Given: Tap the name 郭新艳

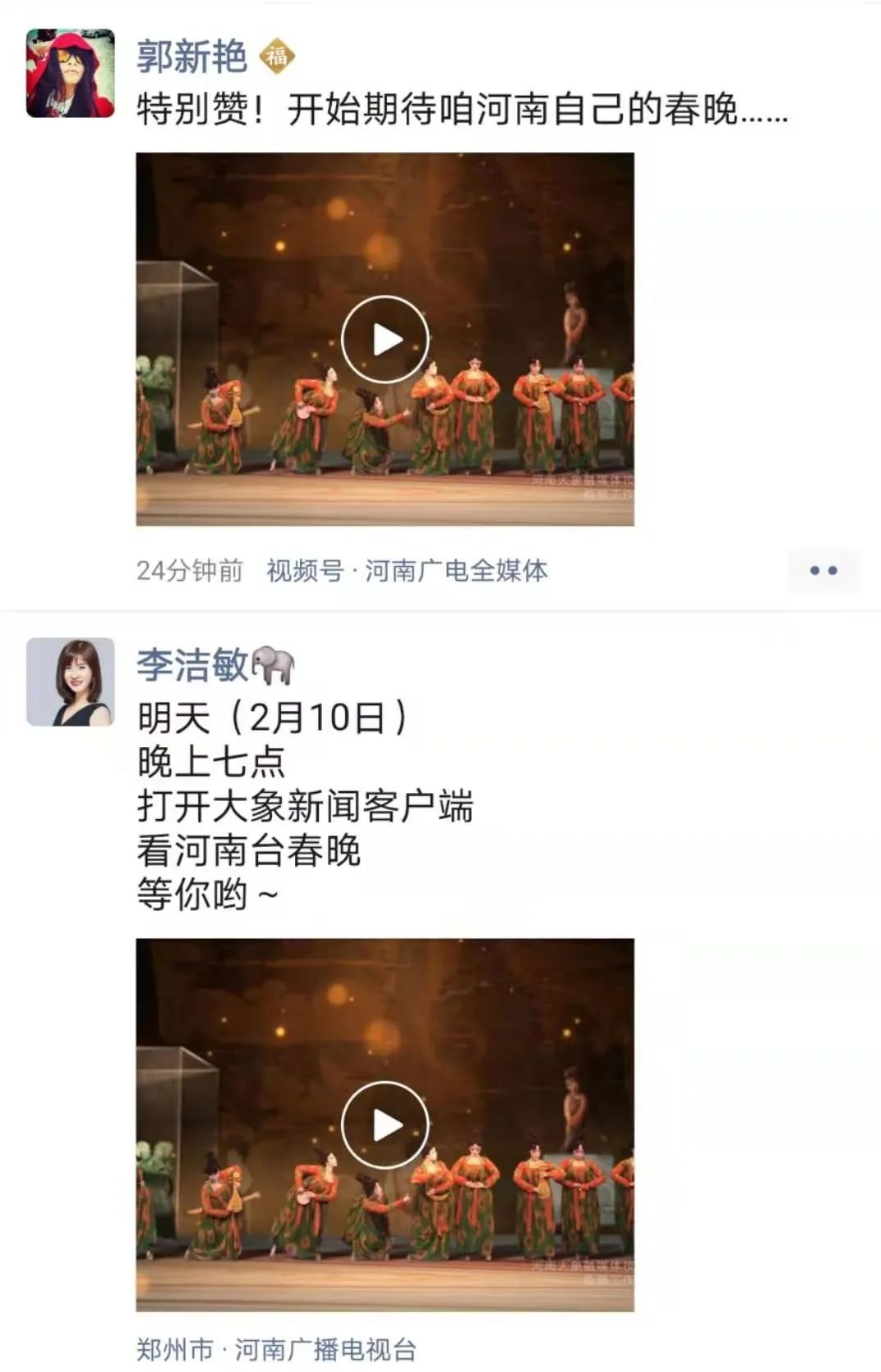Looking at the screenshot, I should (192, 57).
